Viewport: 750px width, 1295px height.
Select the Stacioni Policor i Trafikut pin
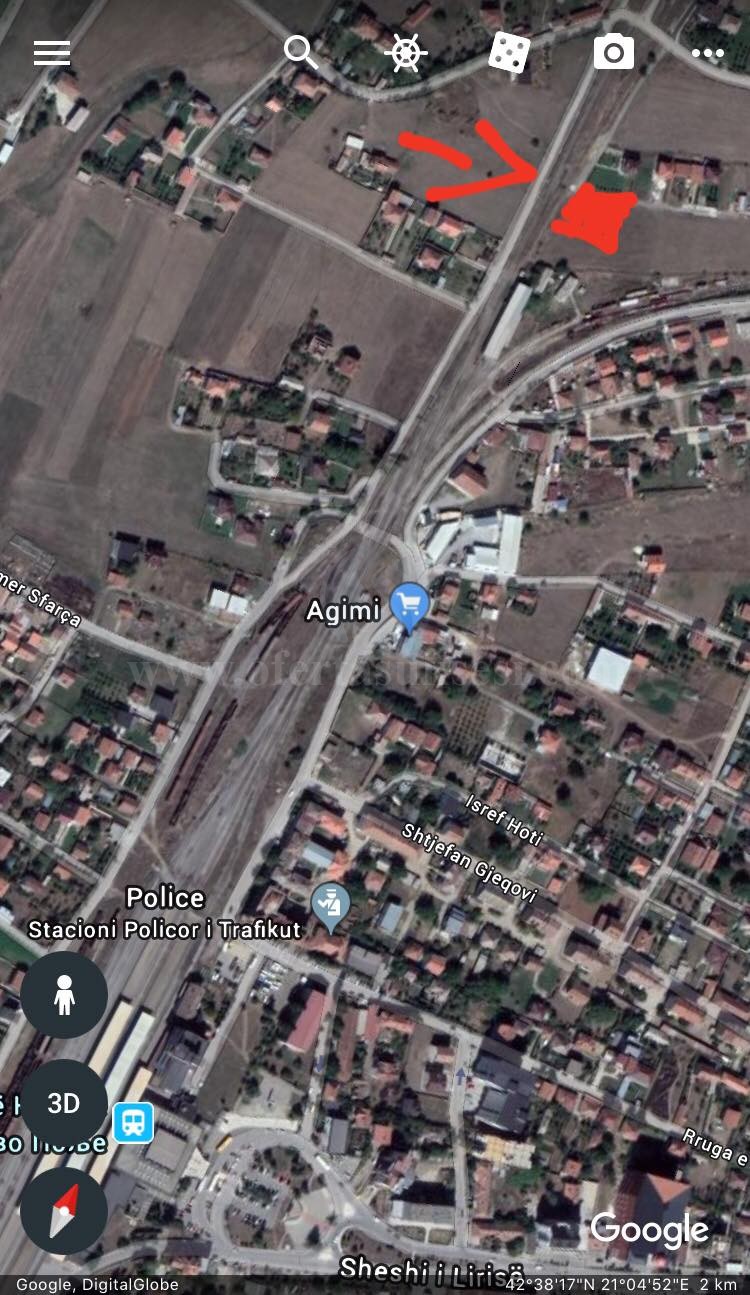pyautogui.click(x=330, y=906)
